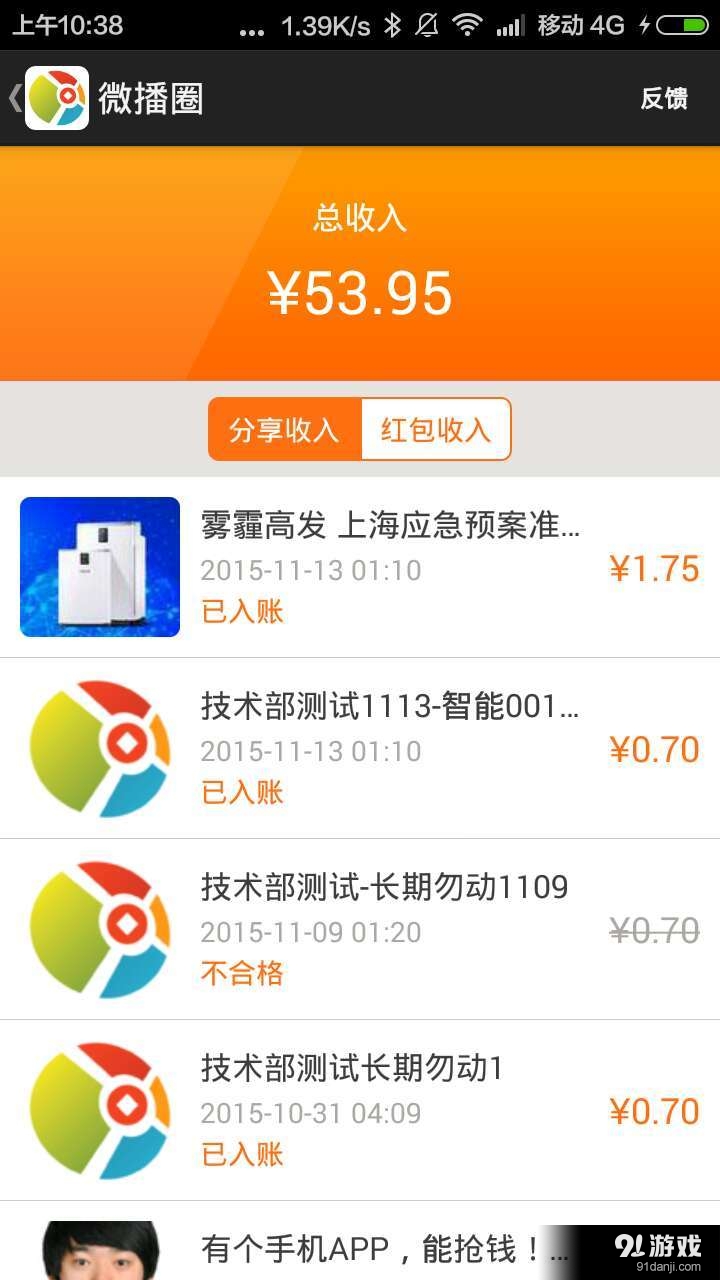Tap the crossed-out ¥0.70 amount

tap(657, 929)
